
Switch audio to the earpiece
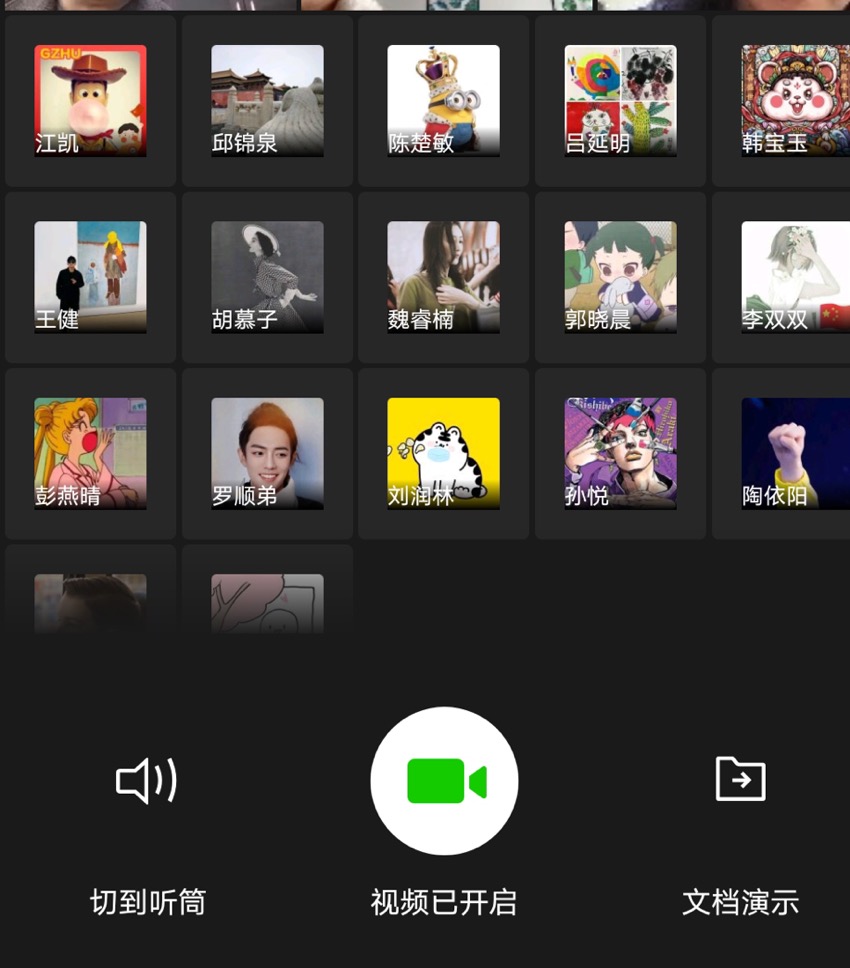[147, 781]
